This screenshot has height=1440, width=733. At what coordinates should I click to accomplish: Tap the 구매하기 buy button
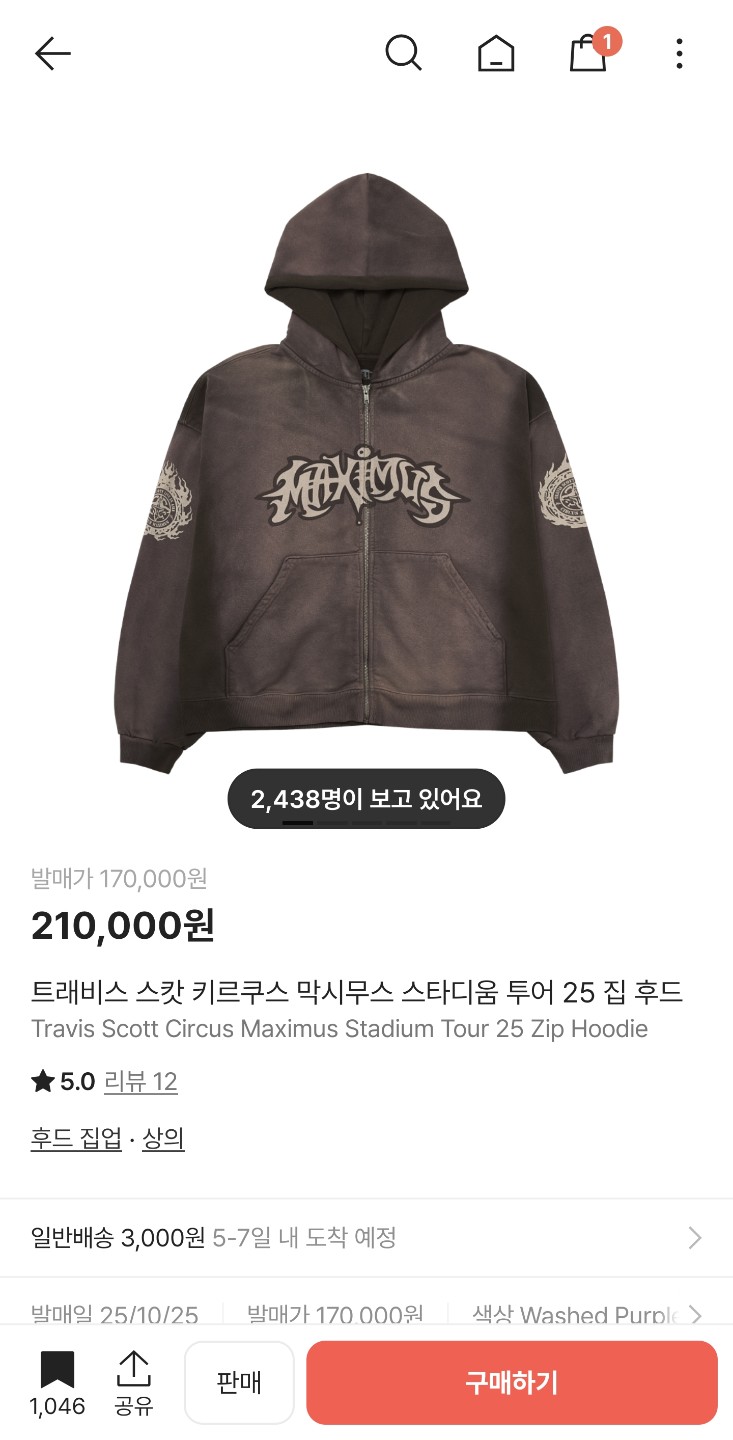click(x=511, y=1383)
